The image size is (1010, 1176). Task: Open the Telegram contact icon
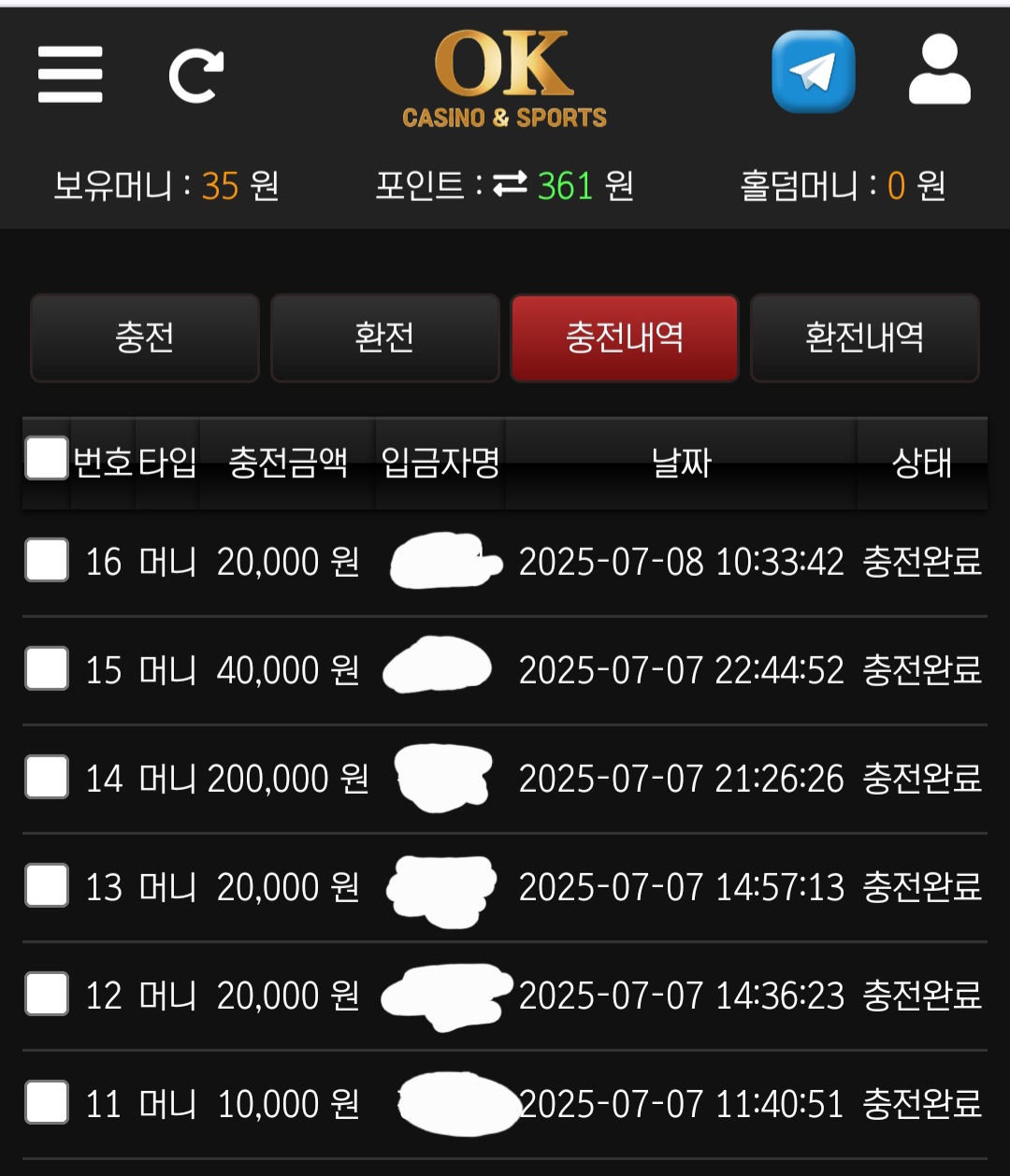click(x=813, y=72)
